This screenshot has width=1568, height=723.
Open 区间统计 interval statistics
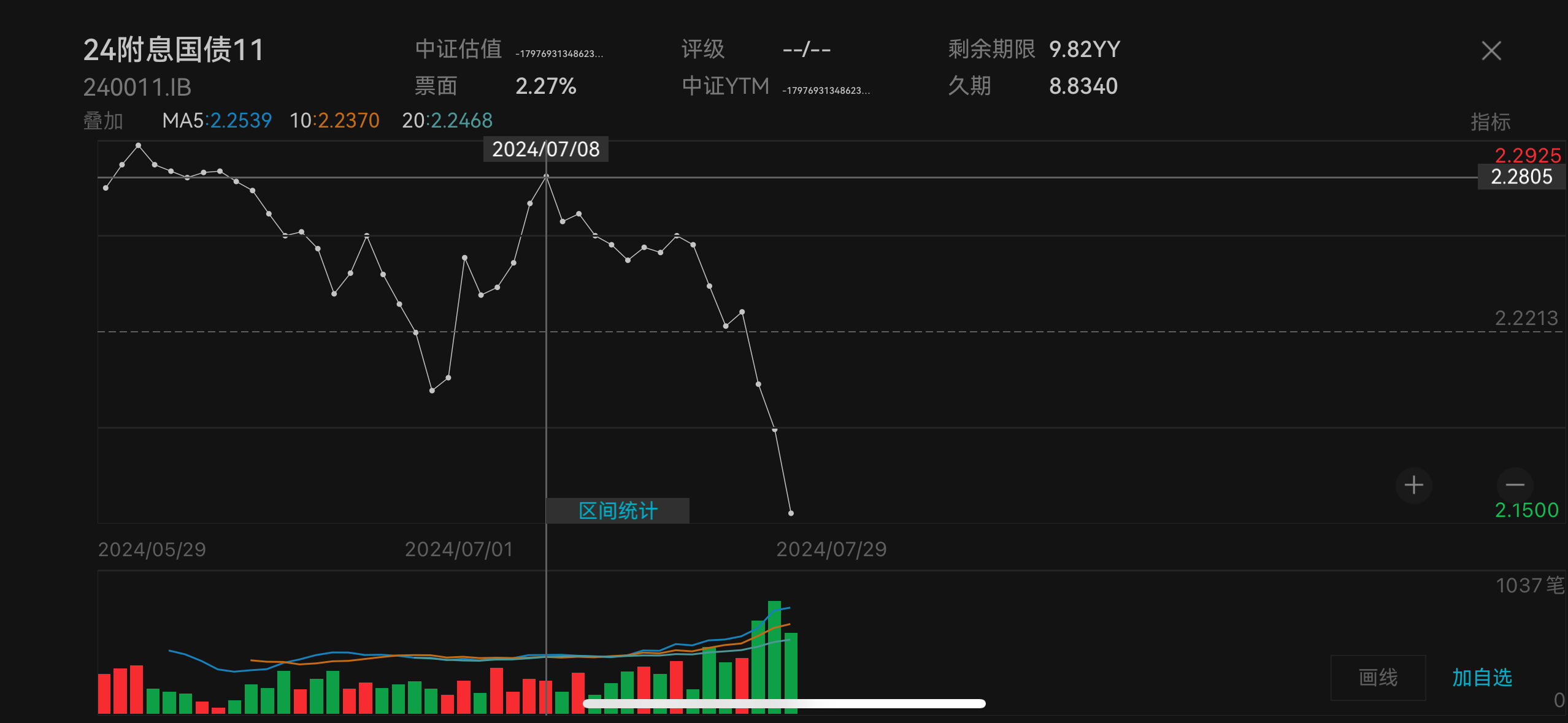[617, 511]
